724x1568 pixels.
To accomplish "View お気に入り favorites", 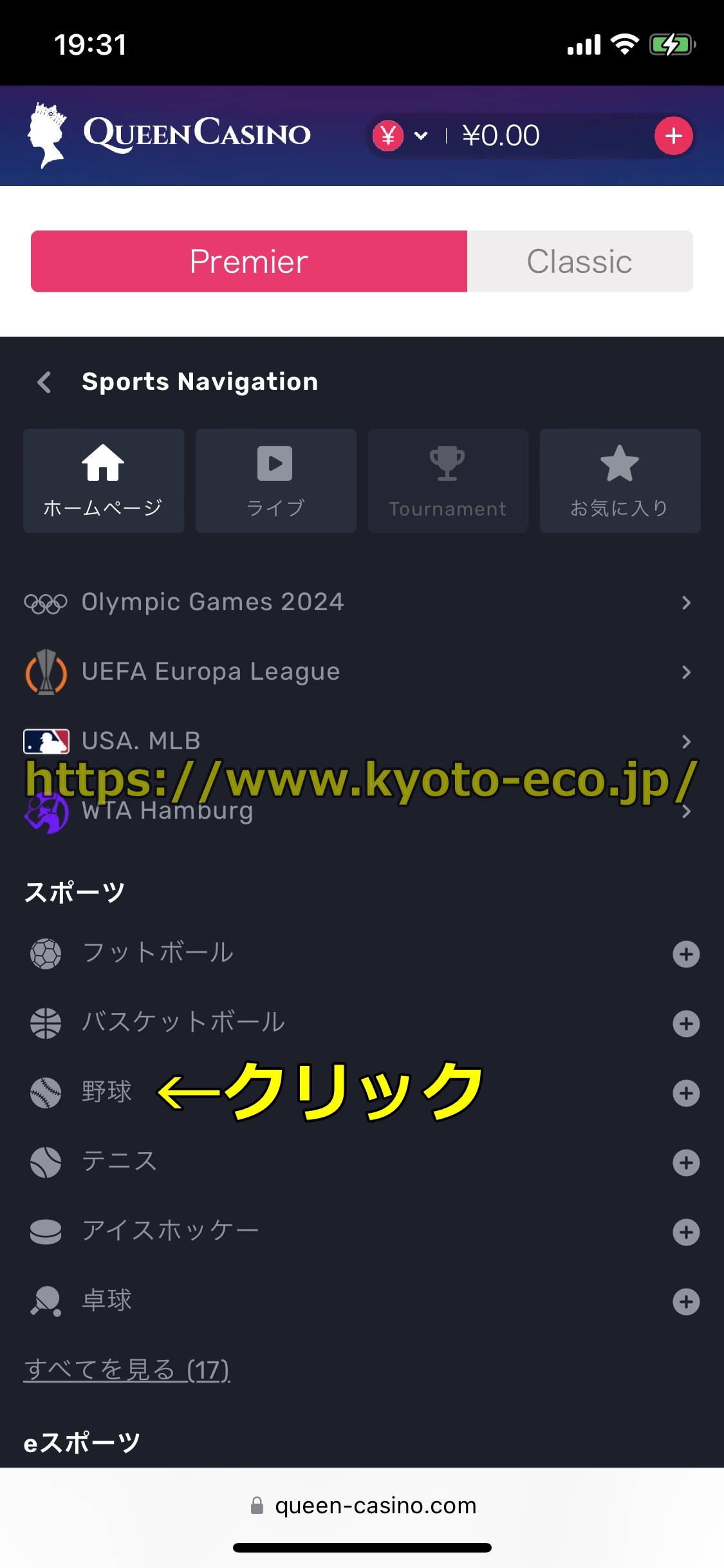I will 620,481.
